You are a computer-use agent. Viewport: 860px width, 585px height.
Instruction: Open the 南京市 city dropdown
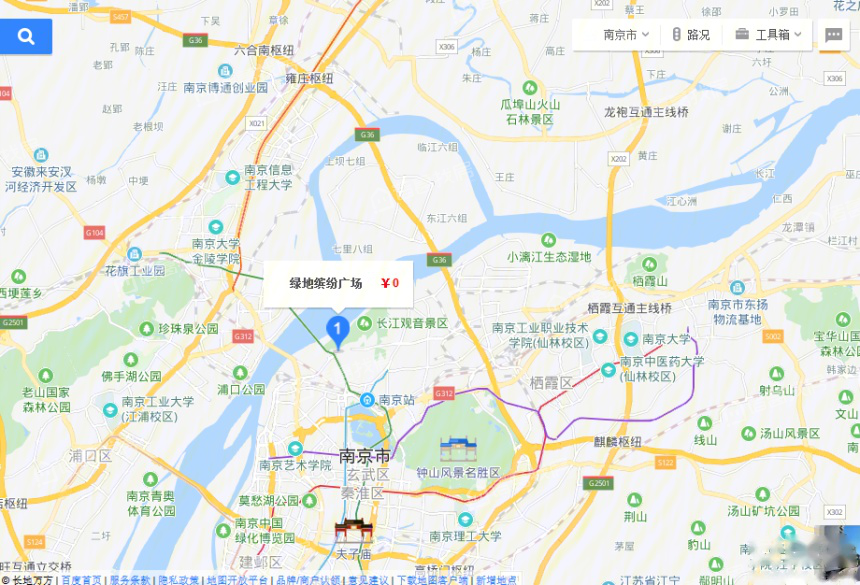(627, 34)
